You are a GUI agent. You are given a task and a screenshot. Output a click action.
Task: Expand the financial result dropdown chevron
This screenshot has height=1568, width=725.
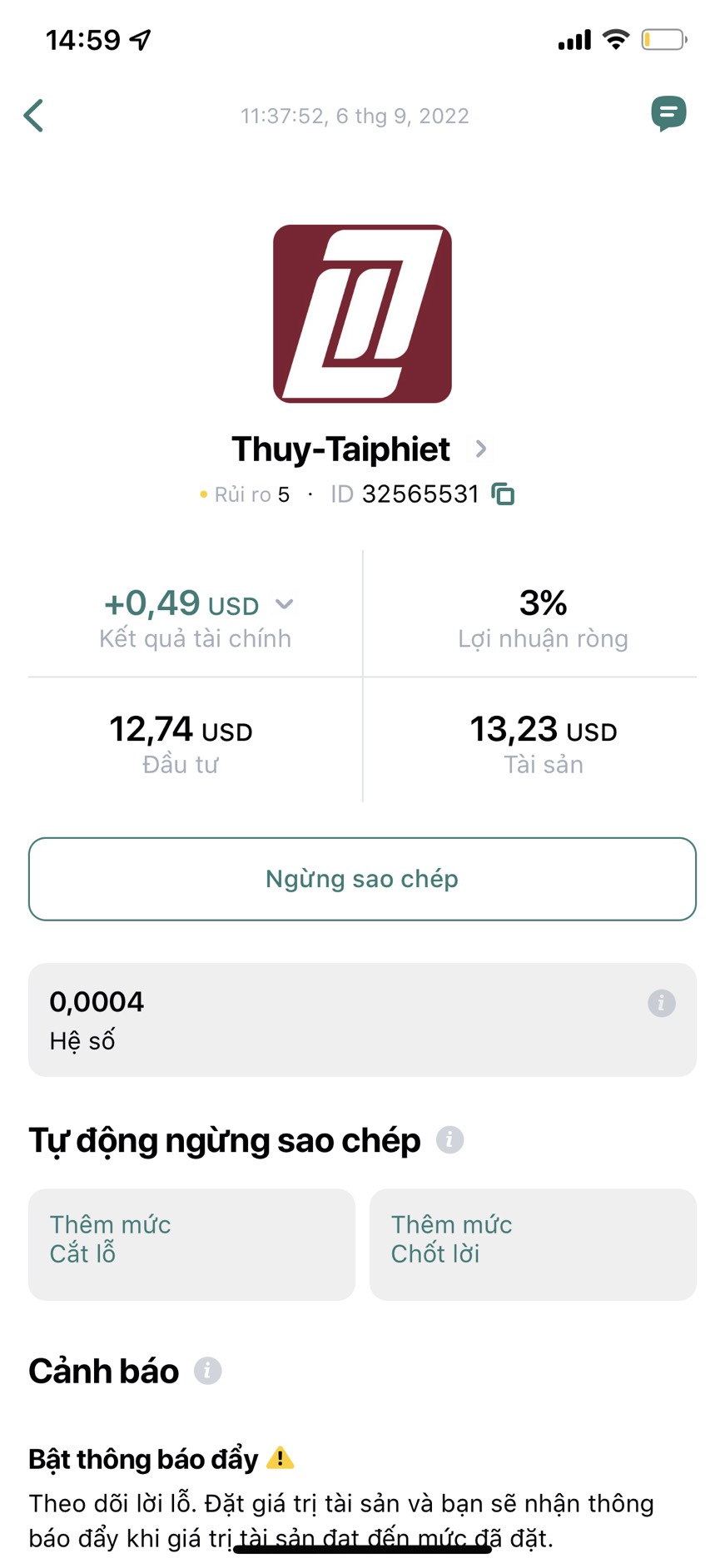(x=285, y=604)
